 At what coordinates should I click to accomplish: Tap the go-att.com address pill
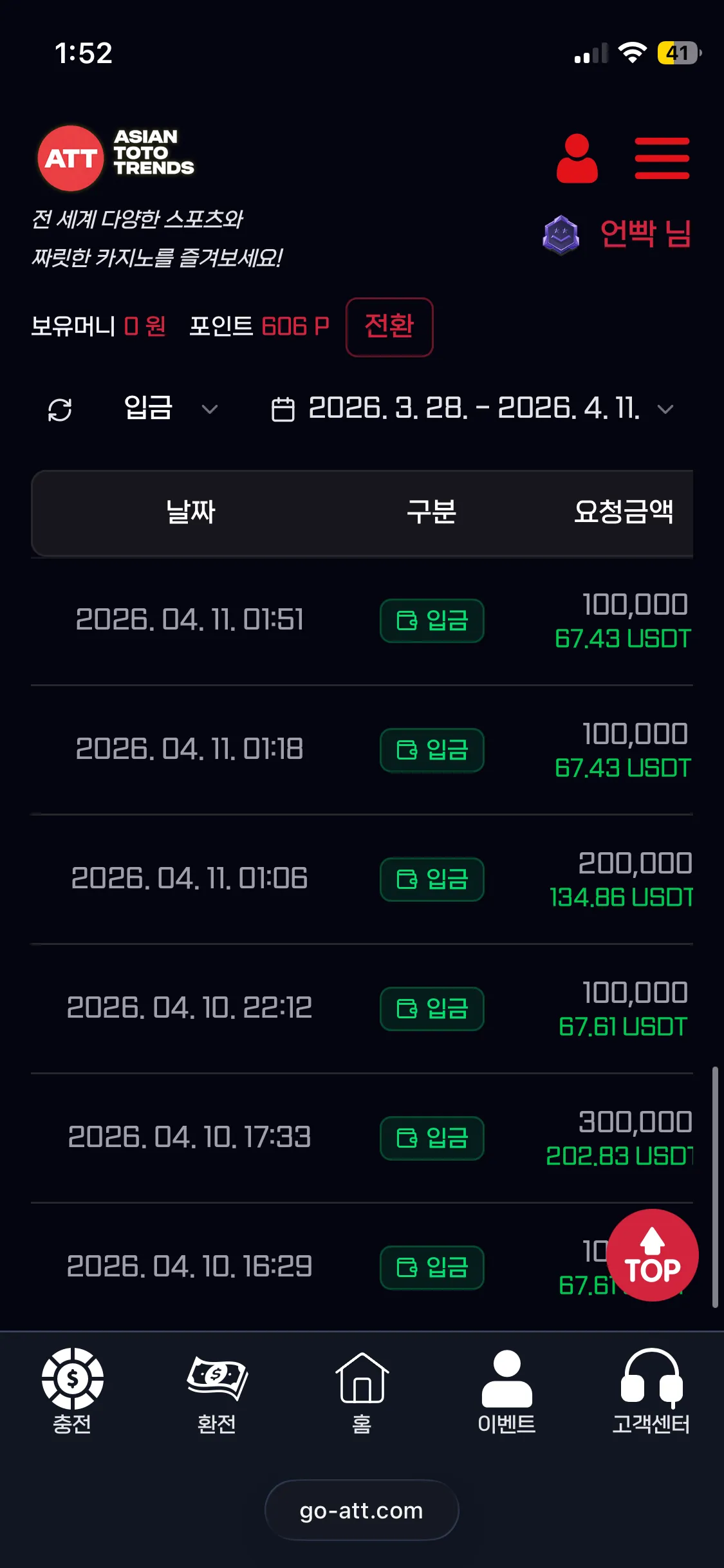[362, 1510]
